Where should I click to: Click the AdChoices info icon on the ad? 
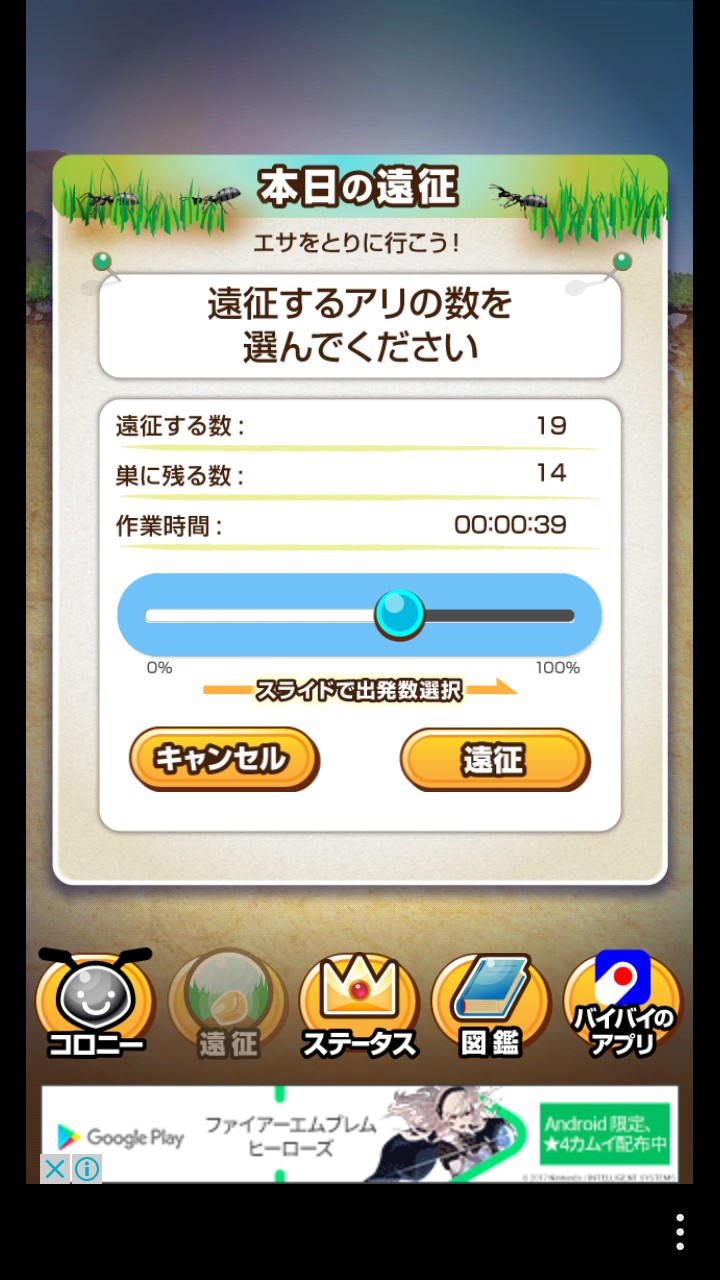[x=88, y=1170]
